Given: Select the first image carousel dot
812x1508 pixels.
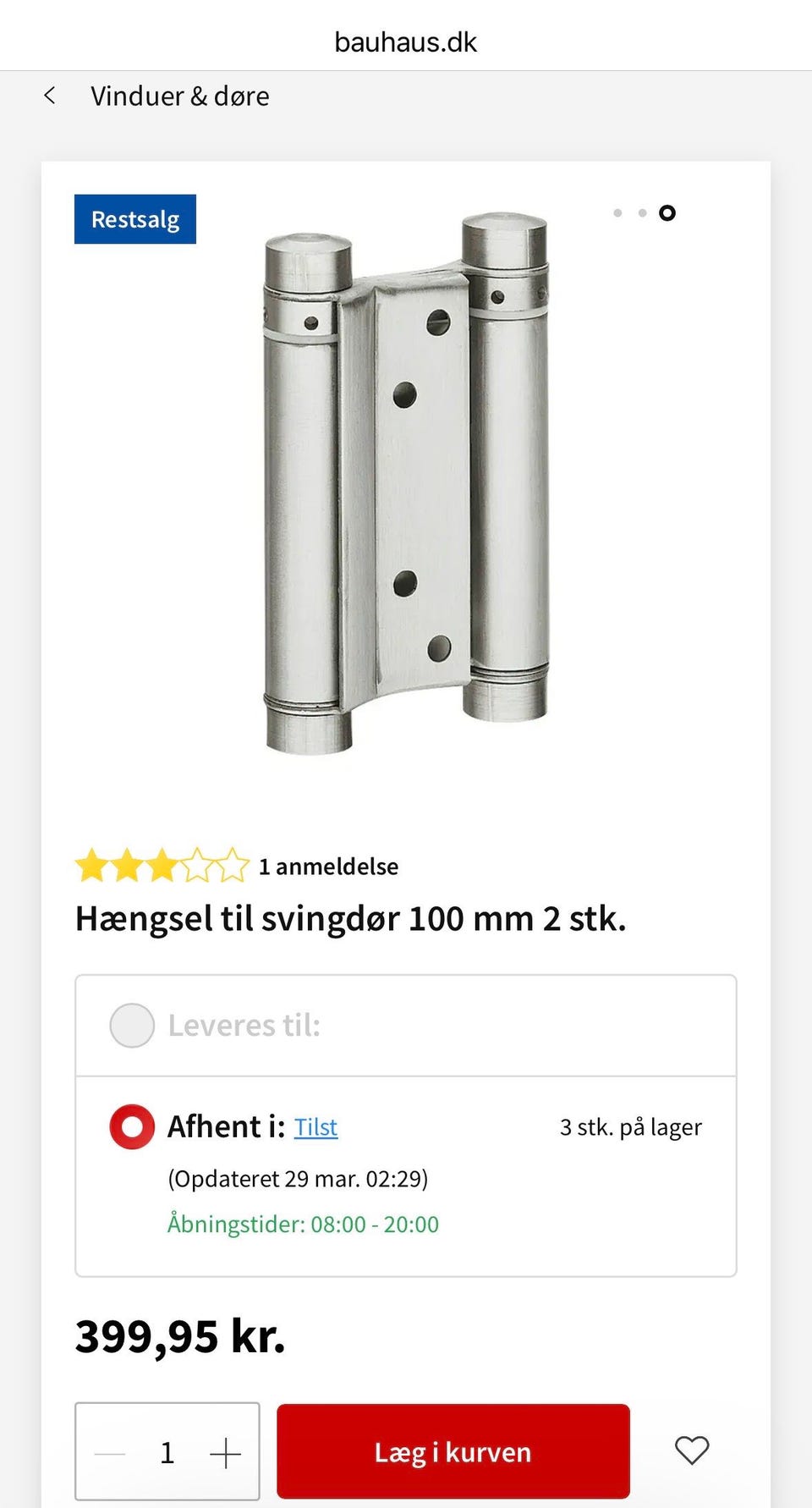Looking at the screenshot, I should tap(617, 212).
